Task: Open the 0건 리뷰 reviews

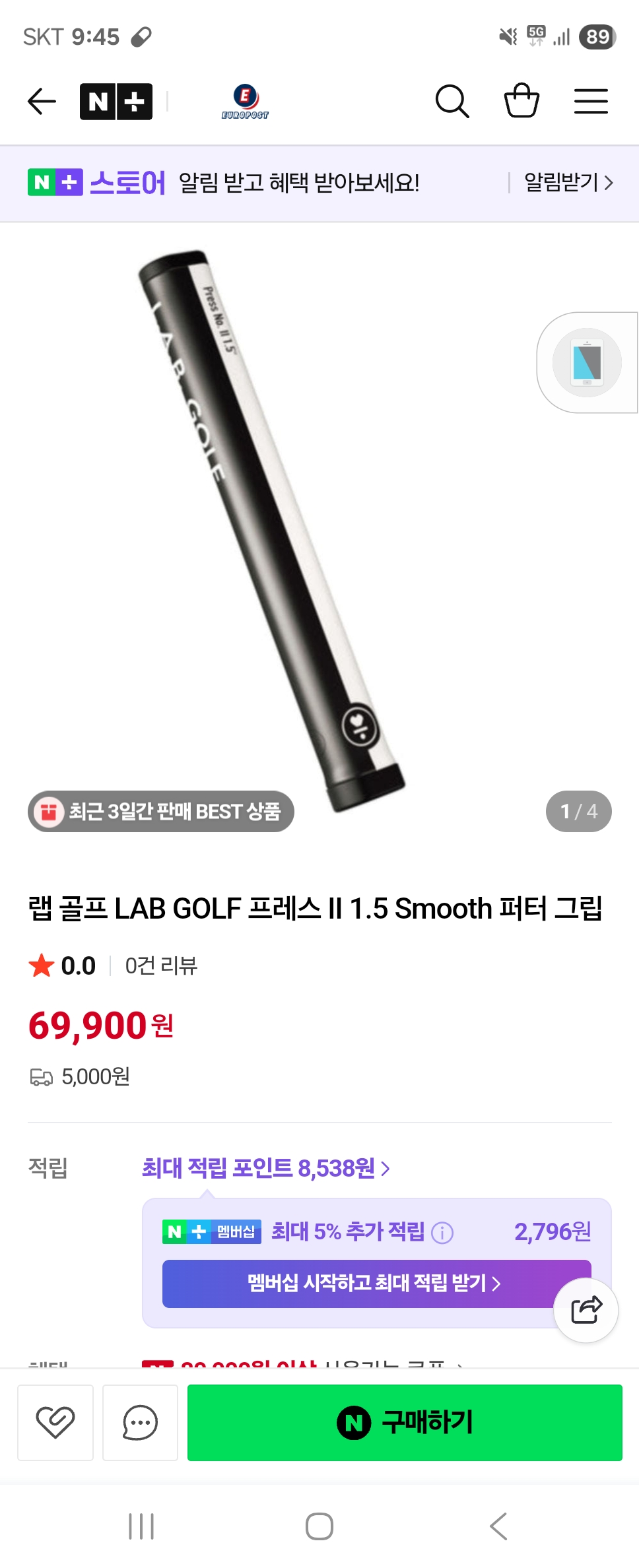Action: [x=161, y=966]
